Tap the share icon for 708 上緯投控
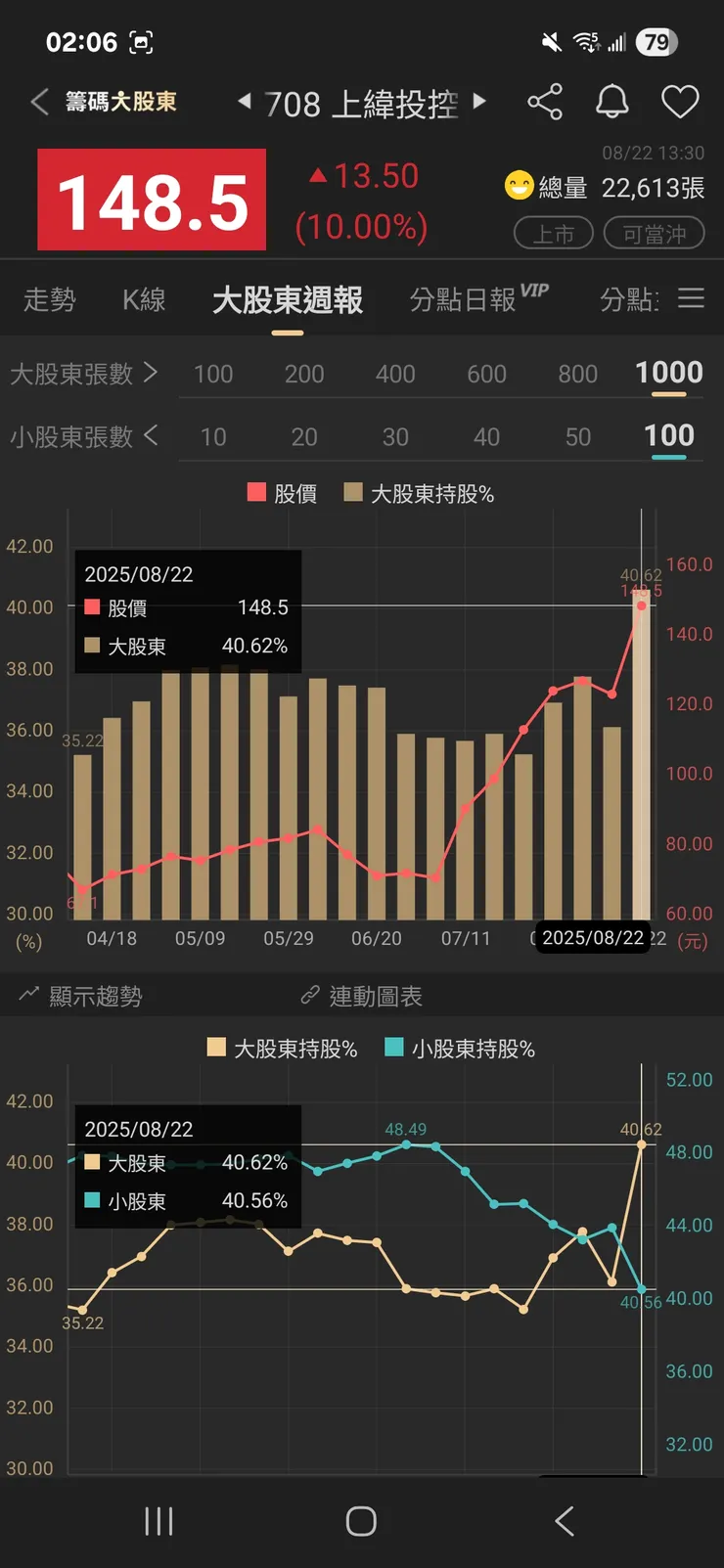 click(x=545, y=102)
